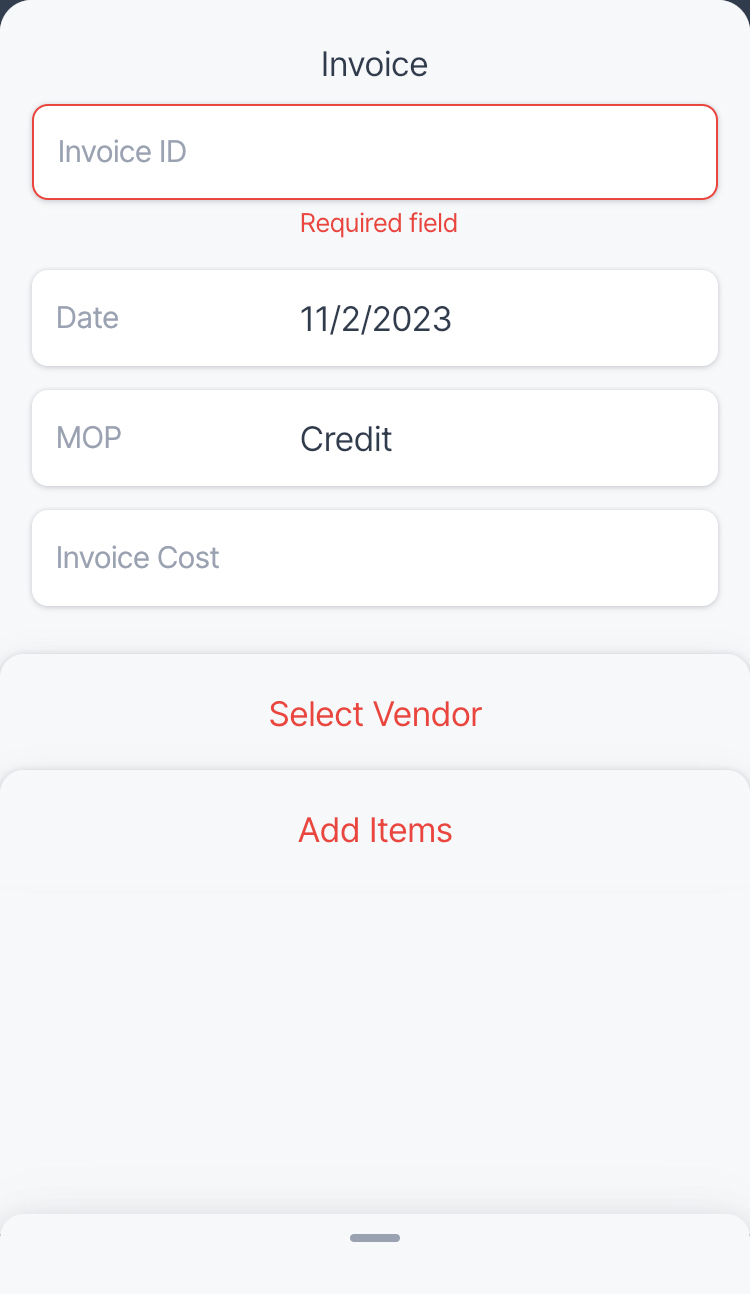Tap the Invoice ID text field
The image size is (750, 1294).
point(375,152)
